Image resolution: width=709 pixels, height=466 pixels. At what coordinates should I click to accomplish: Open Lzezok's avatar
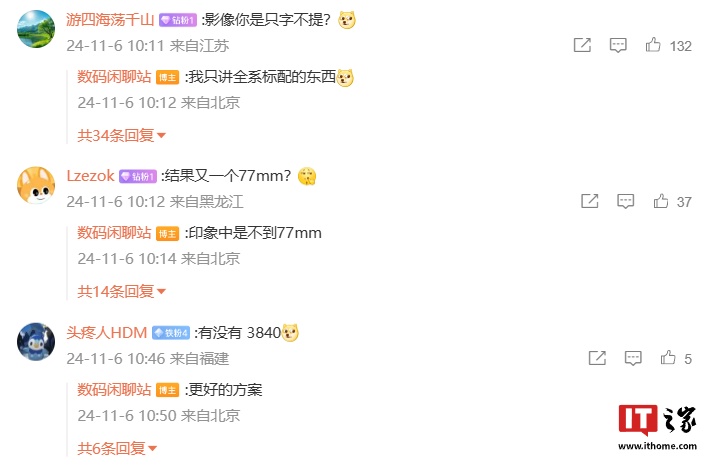(36, 185)
